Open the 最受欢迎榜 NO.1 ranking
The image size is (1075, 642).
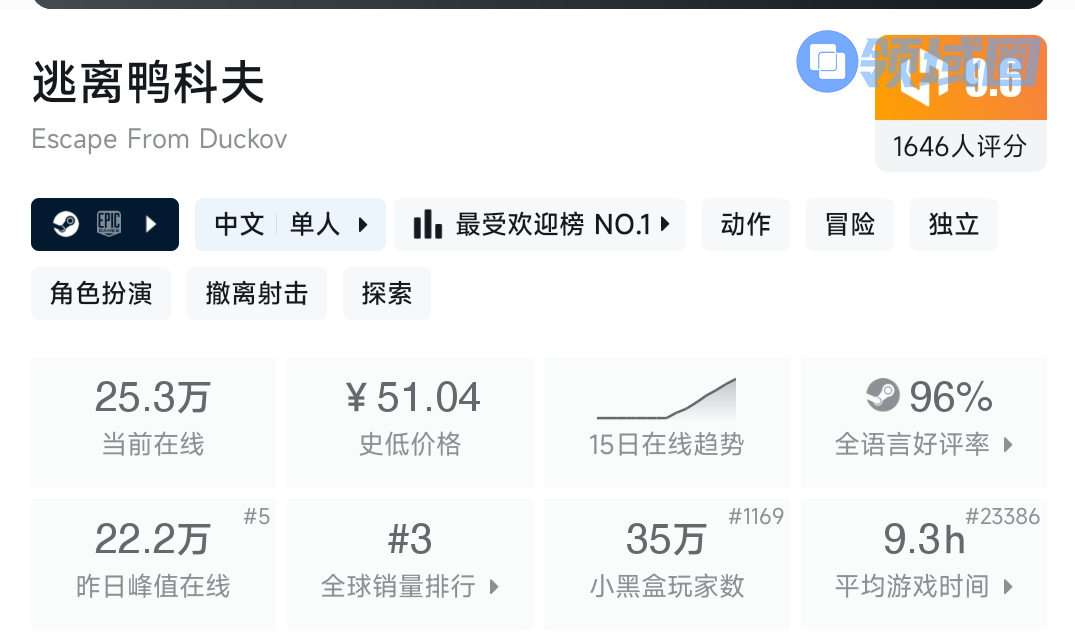tap(540, 224)
